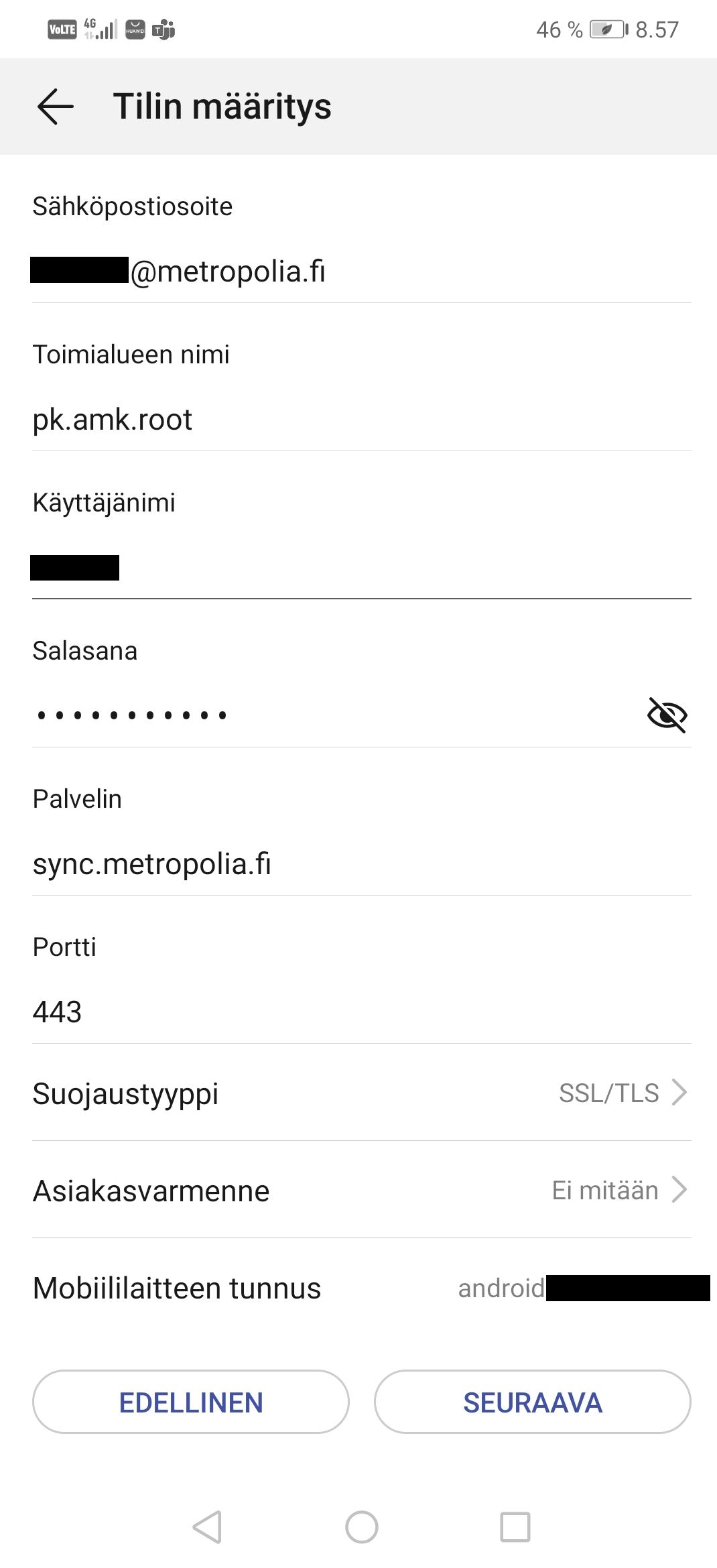Go to the home screen

[x=362, y=1527]
